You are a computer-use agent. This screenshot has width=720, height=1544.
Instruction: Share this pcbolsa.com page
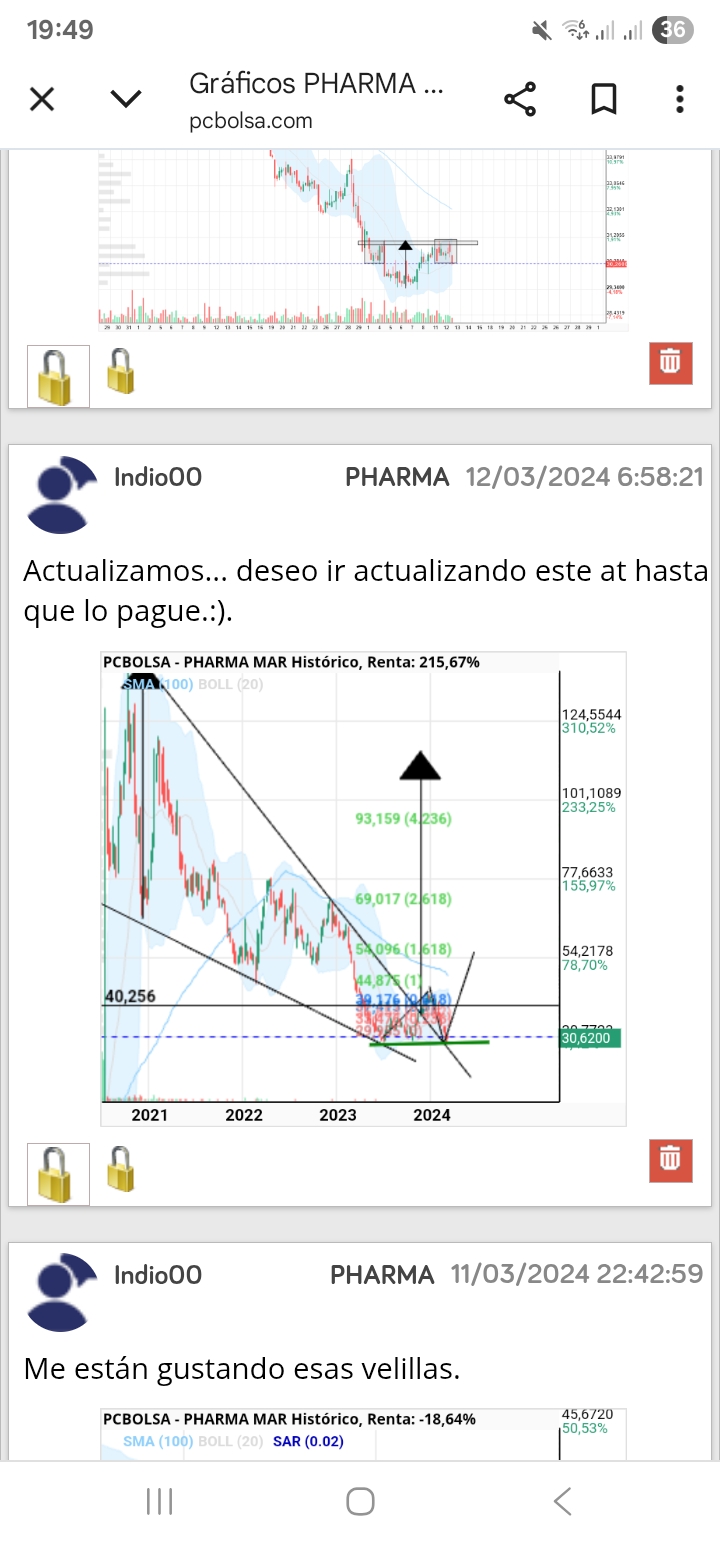point(520,99)
